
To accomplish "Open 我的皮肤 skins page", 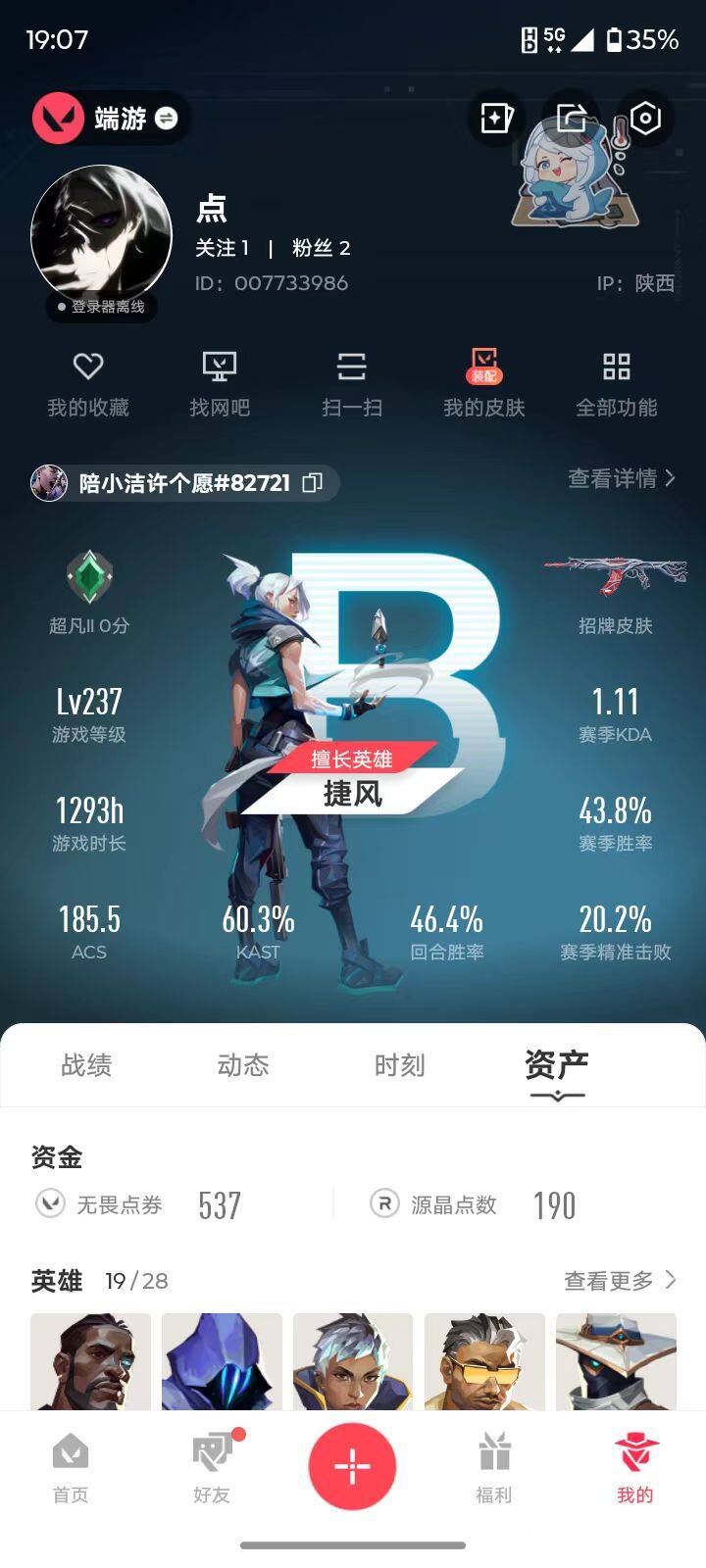I will (x=484, y=382).
